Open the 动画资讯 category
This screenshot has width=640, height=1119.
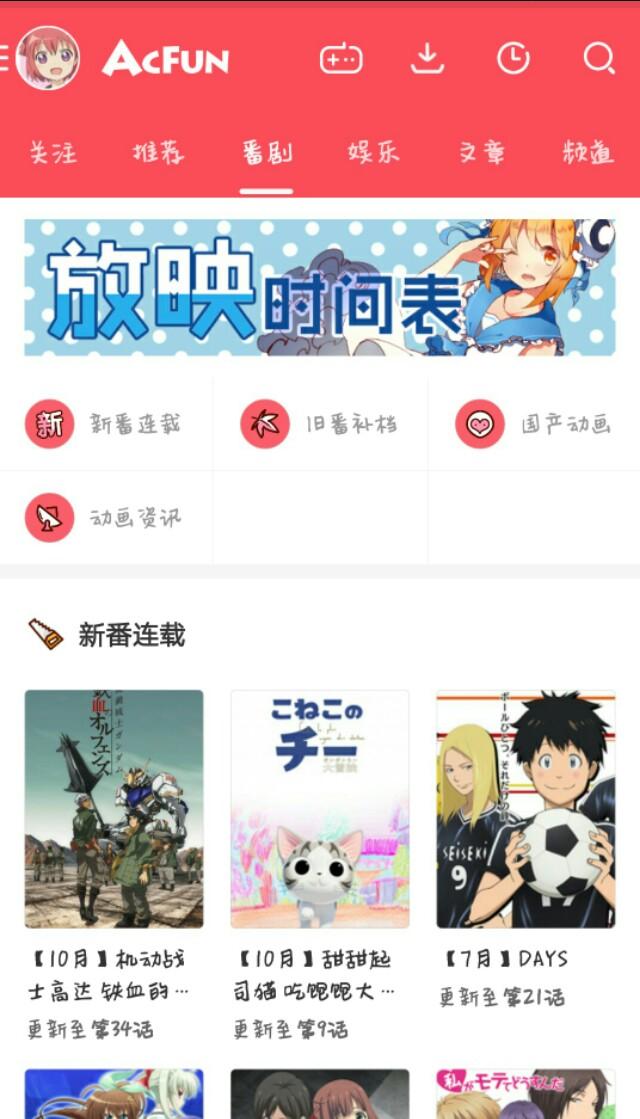tap(106, 517)
